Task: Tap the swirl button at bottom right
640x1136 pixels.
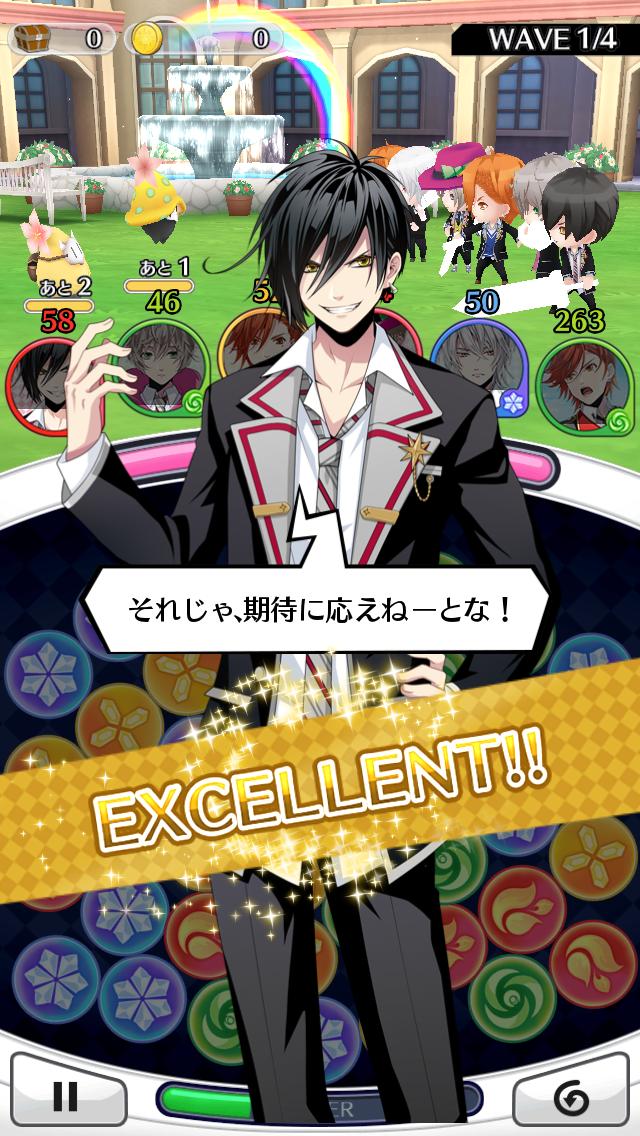Action: pos(571,1095)
